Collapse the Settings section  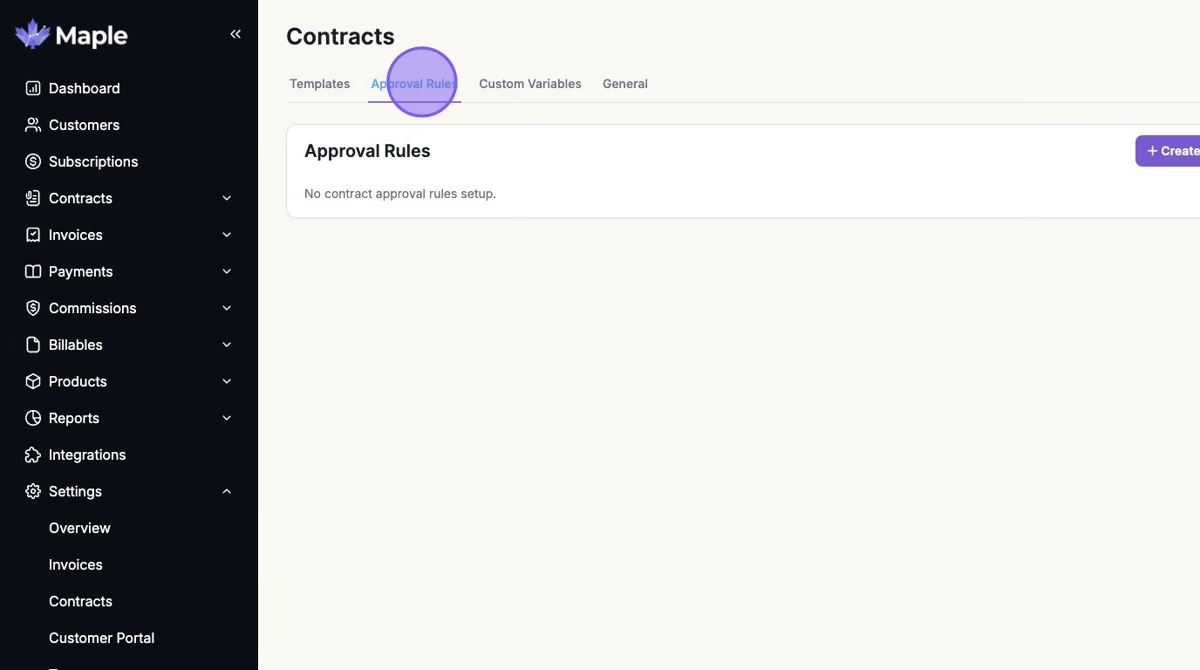(226, 491)
